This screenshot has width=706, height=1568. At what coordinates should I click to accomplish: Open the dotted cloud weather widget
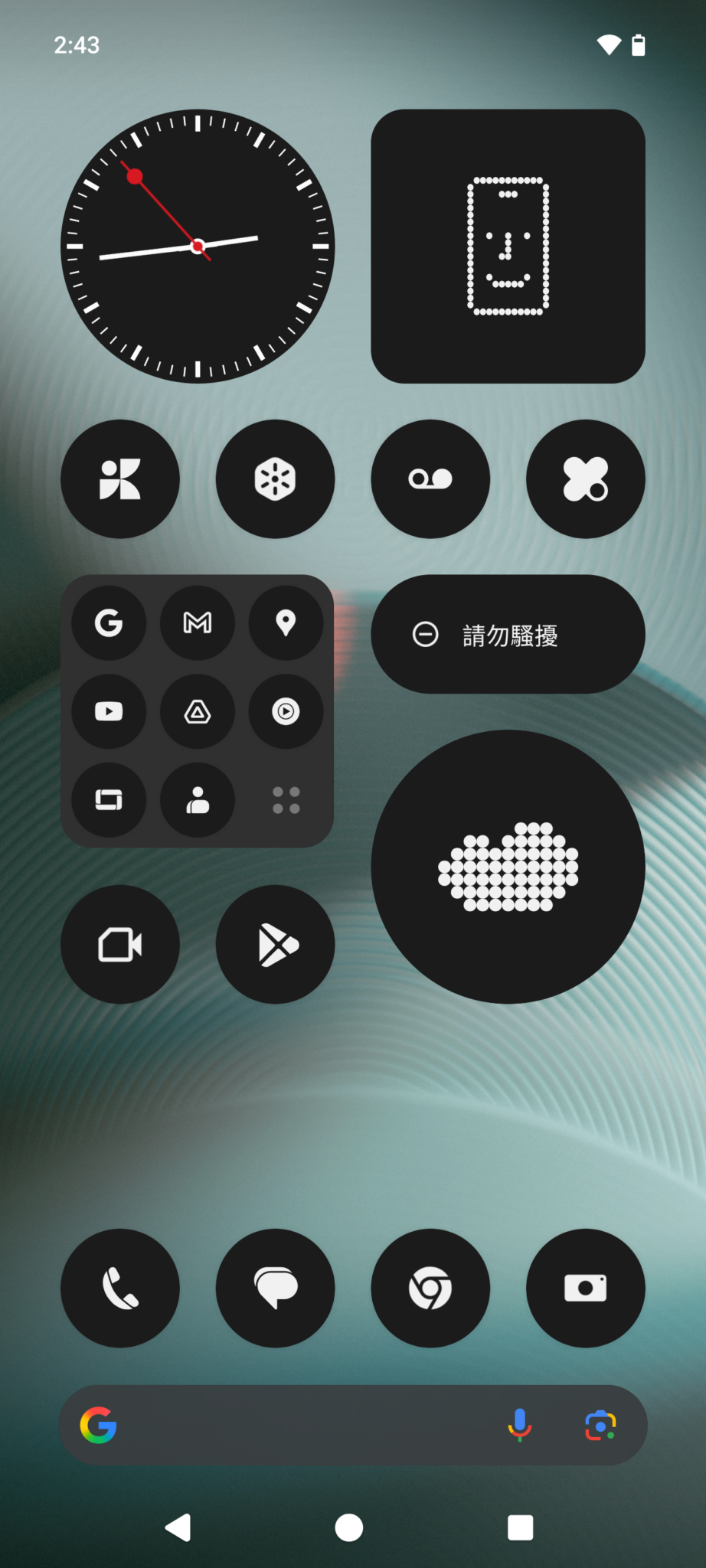point(508,867)
